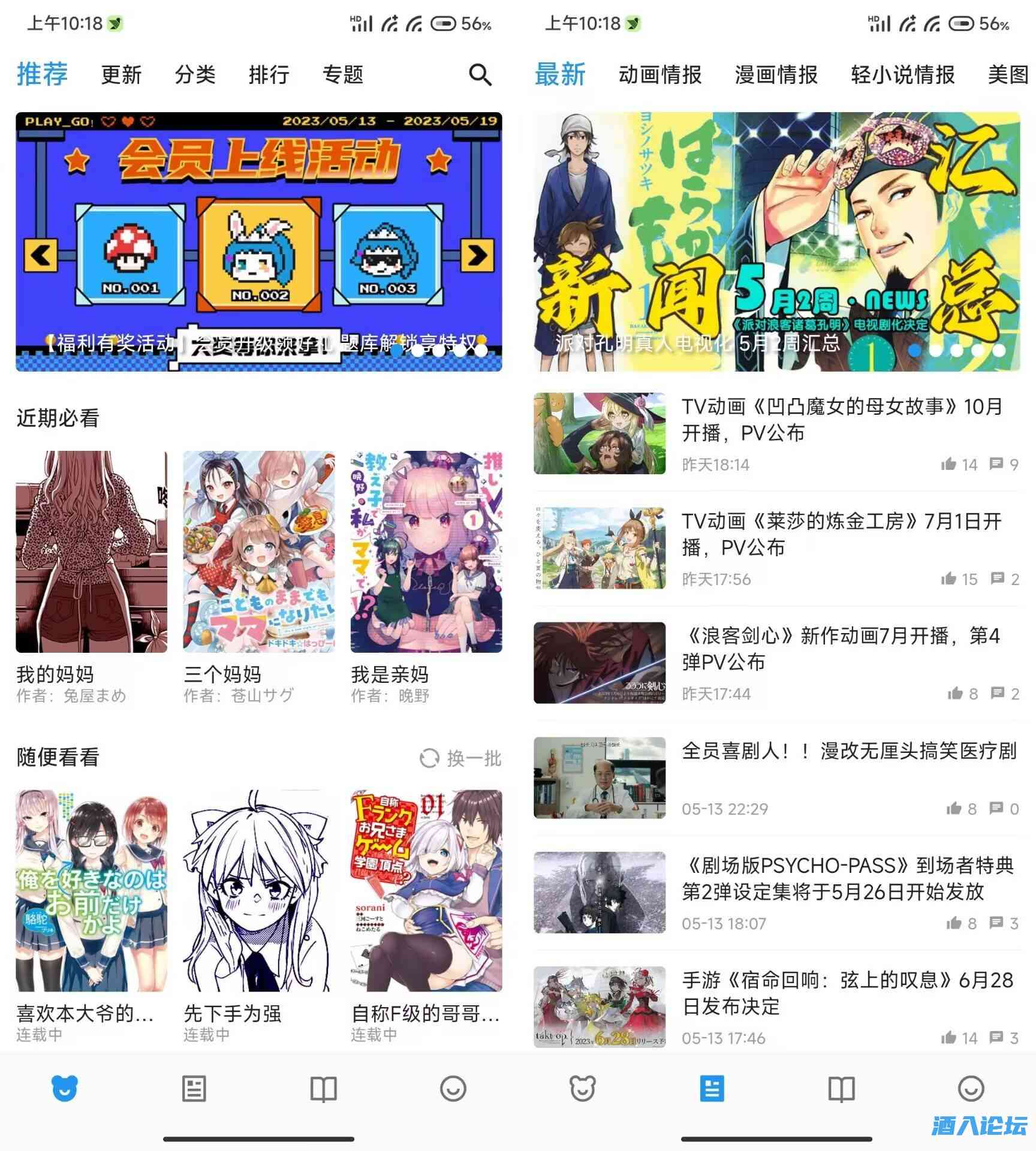1036x1151 pixels.
Task: Select the 专题 tab
Action: click(342, 75)
